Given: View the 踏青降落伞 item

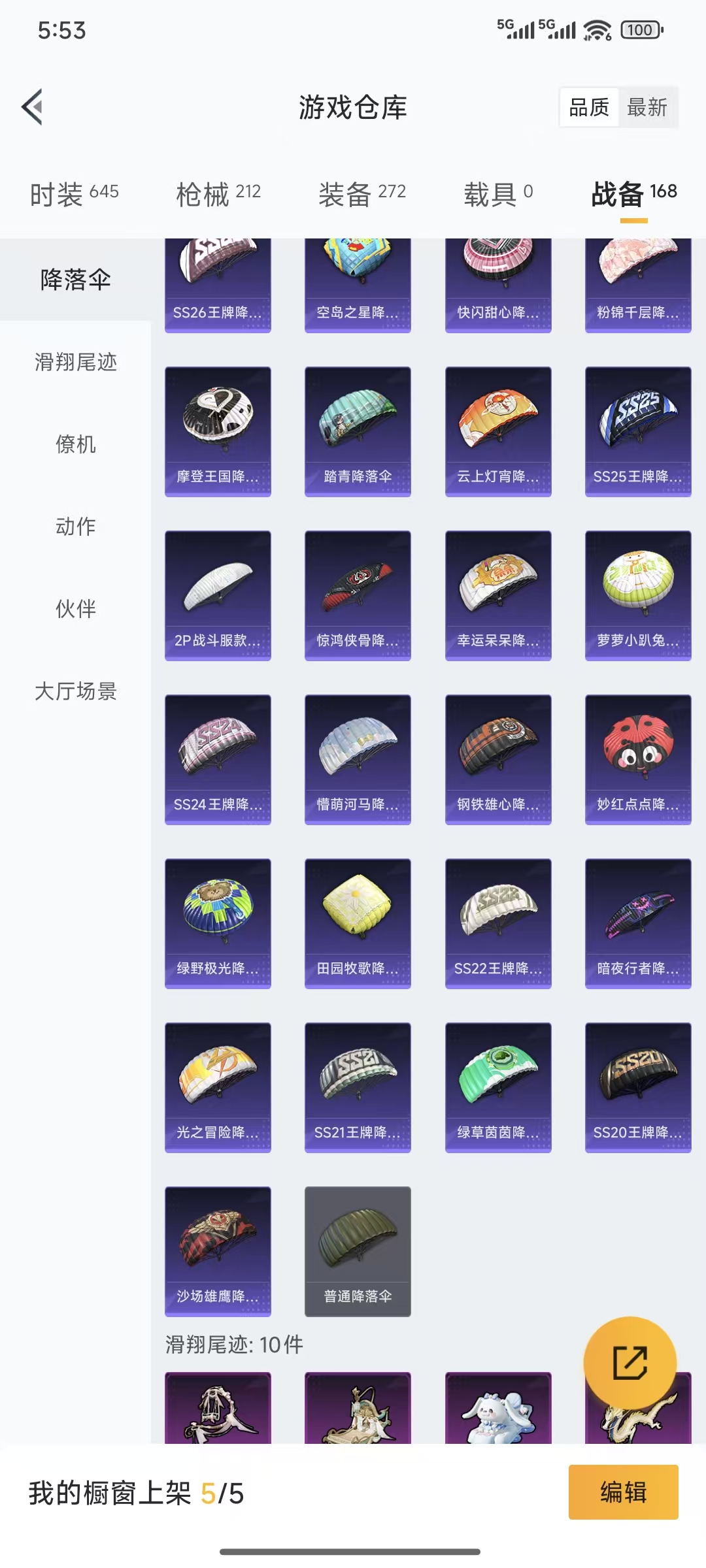Looking at the screenshot, I should (358, 431).
